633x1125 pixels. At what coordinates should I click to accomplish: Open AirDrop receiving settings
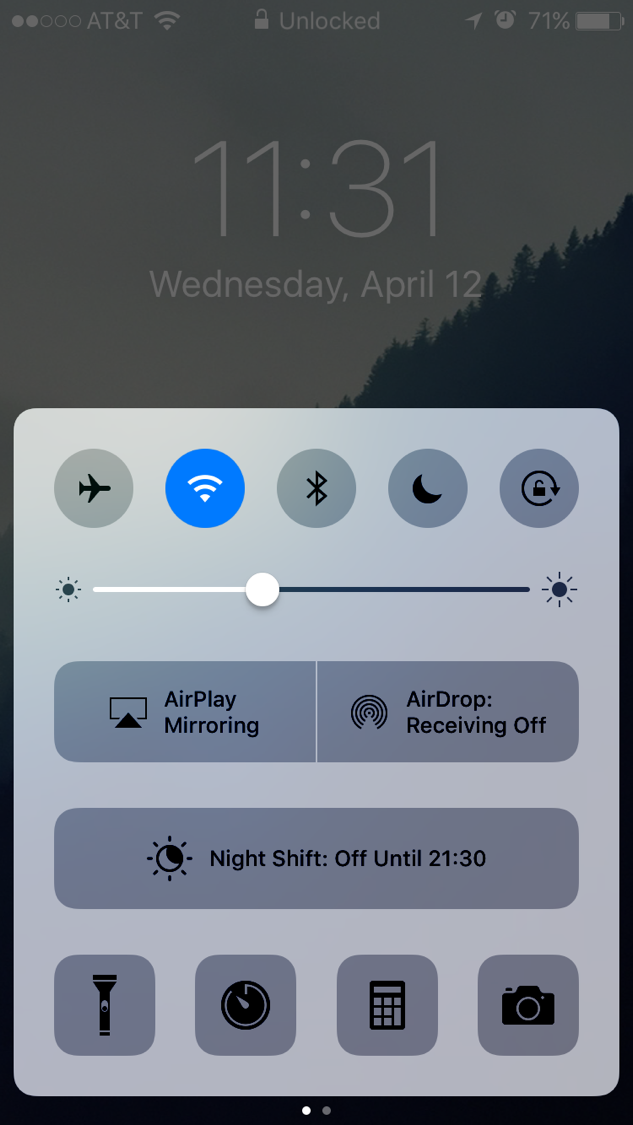click(x=448, y=712)
